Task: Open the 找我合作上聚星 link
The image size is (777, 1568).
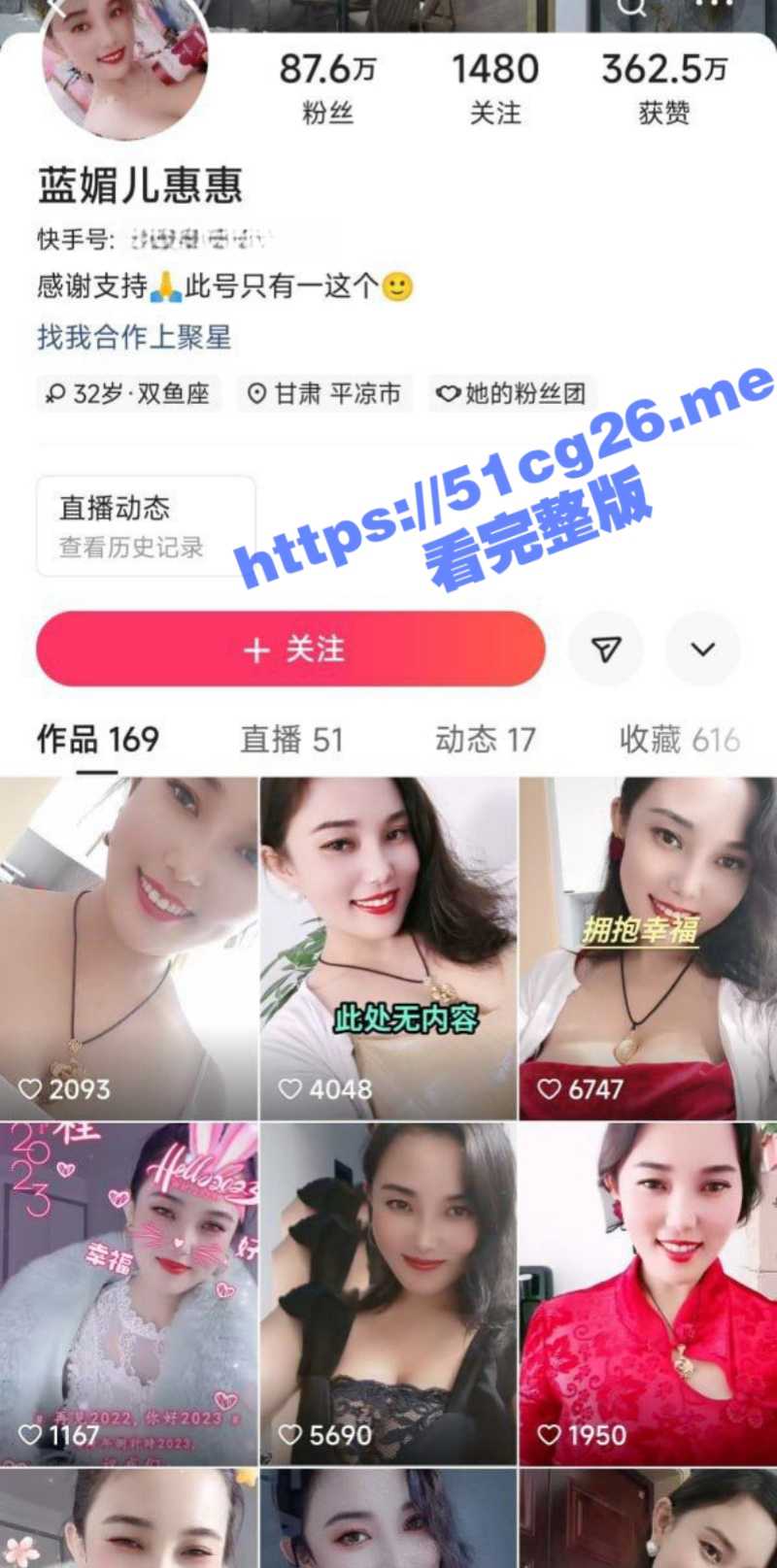Action: 134,338
